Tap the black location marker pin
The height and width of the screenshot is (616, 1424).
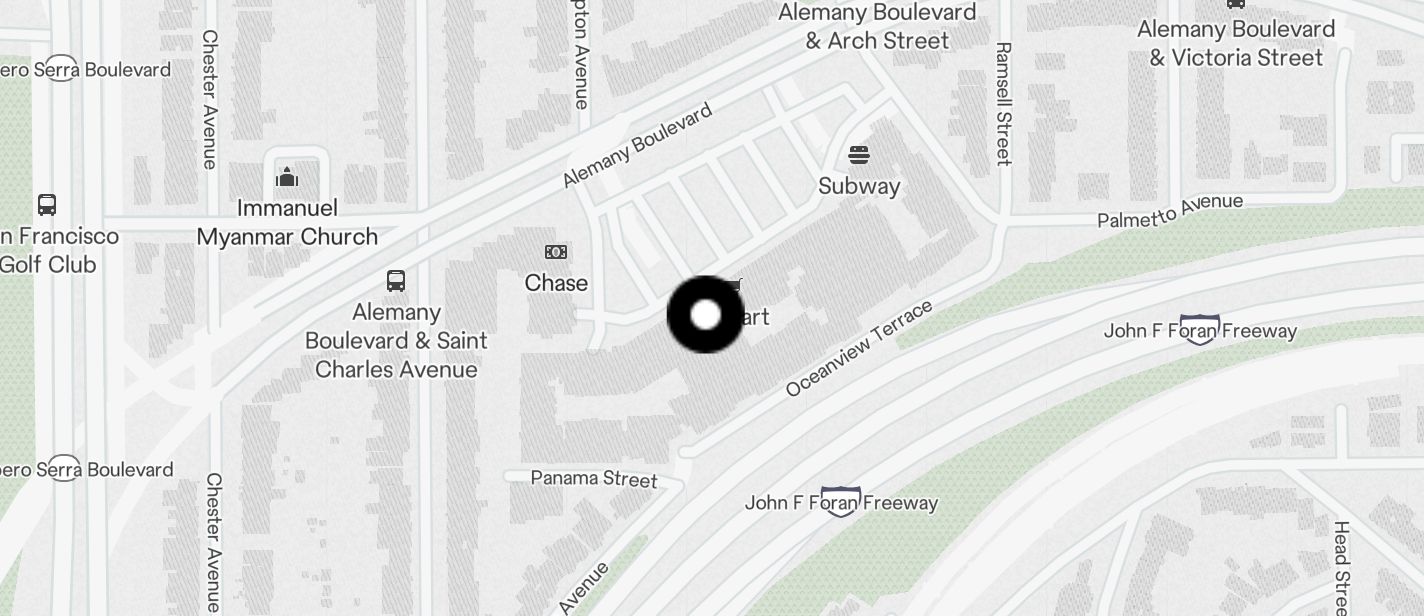(705, 315)
